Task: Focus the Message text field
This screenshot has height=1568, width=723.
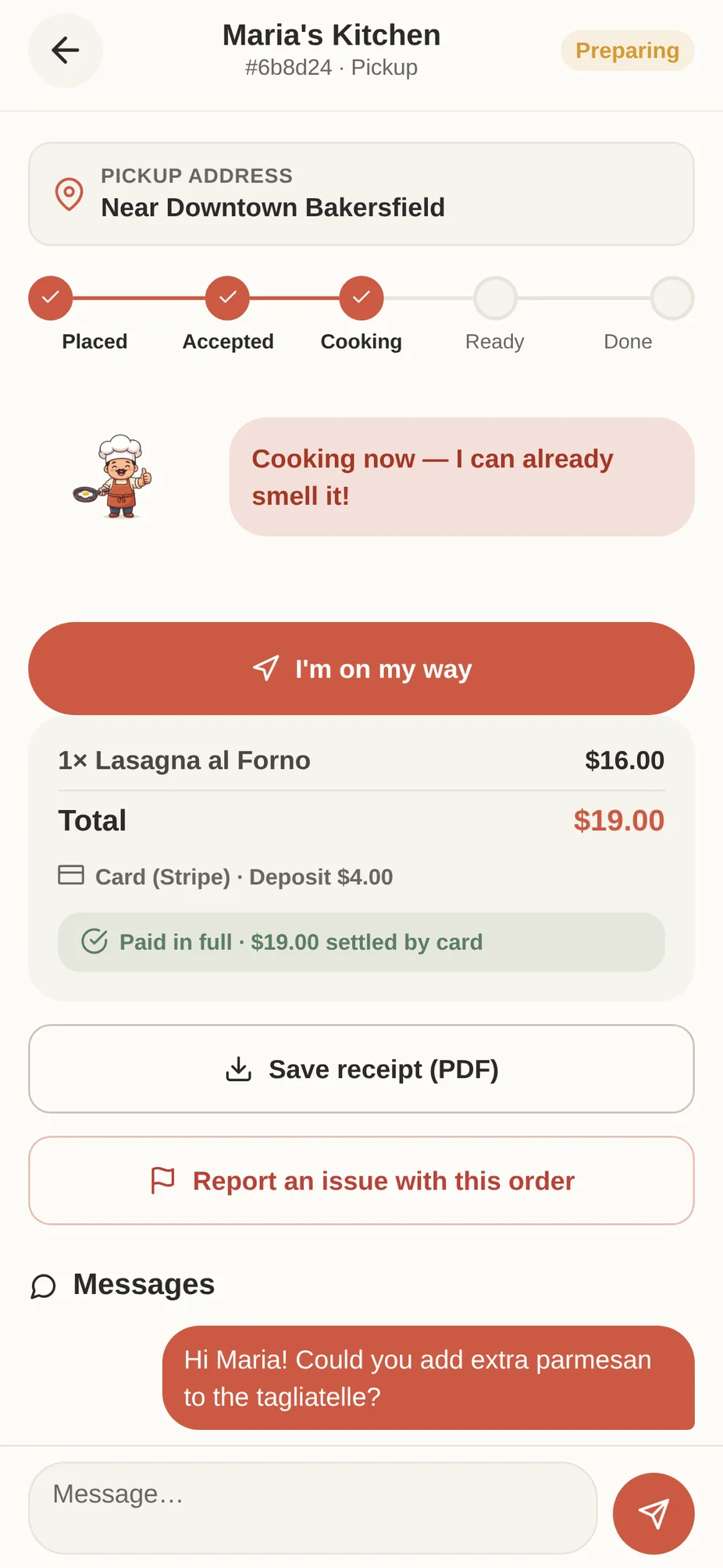Action: pos(313,1508)
